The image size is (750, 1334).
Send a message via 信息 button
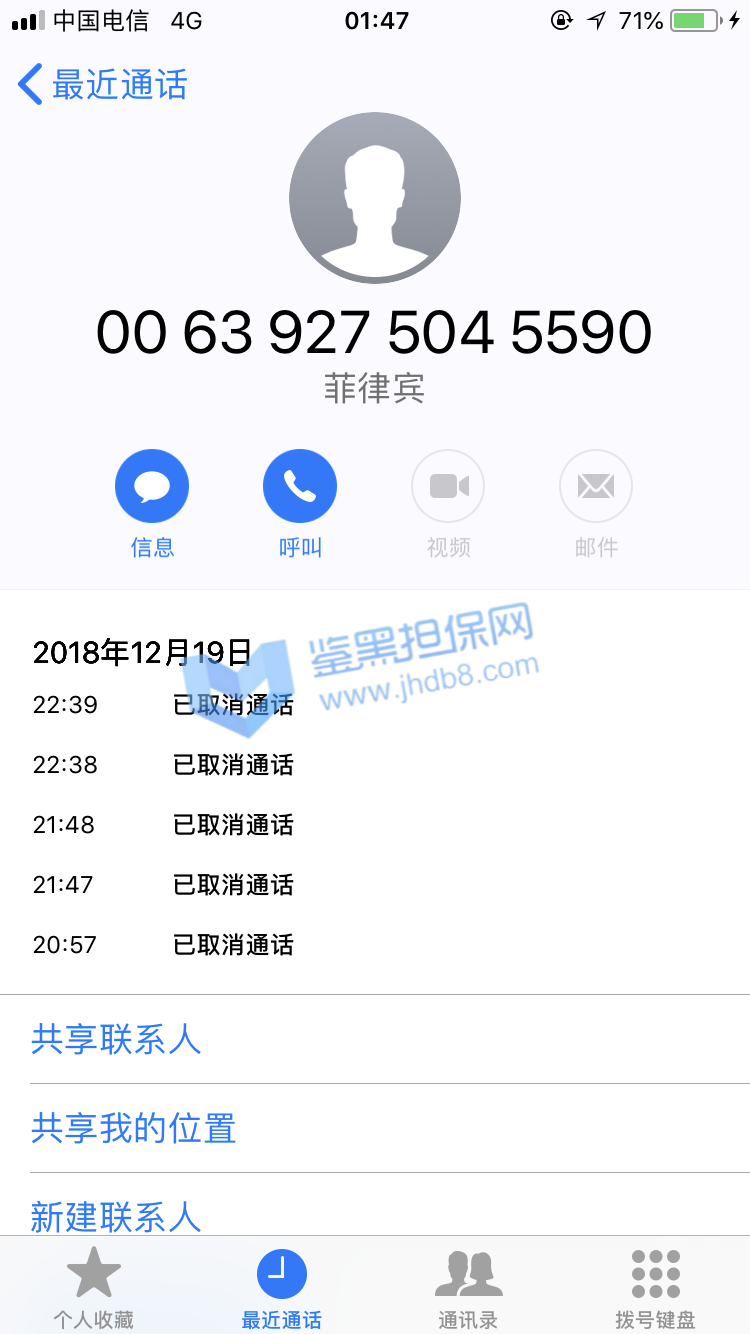tap(152, 487)
